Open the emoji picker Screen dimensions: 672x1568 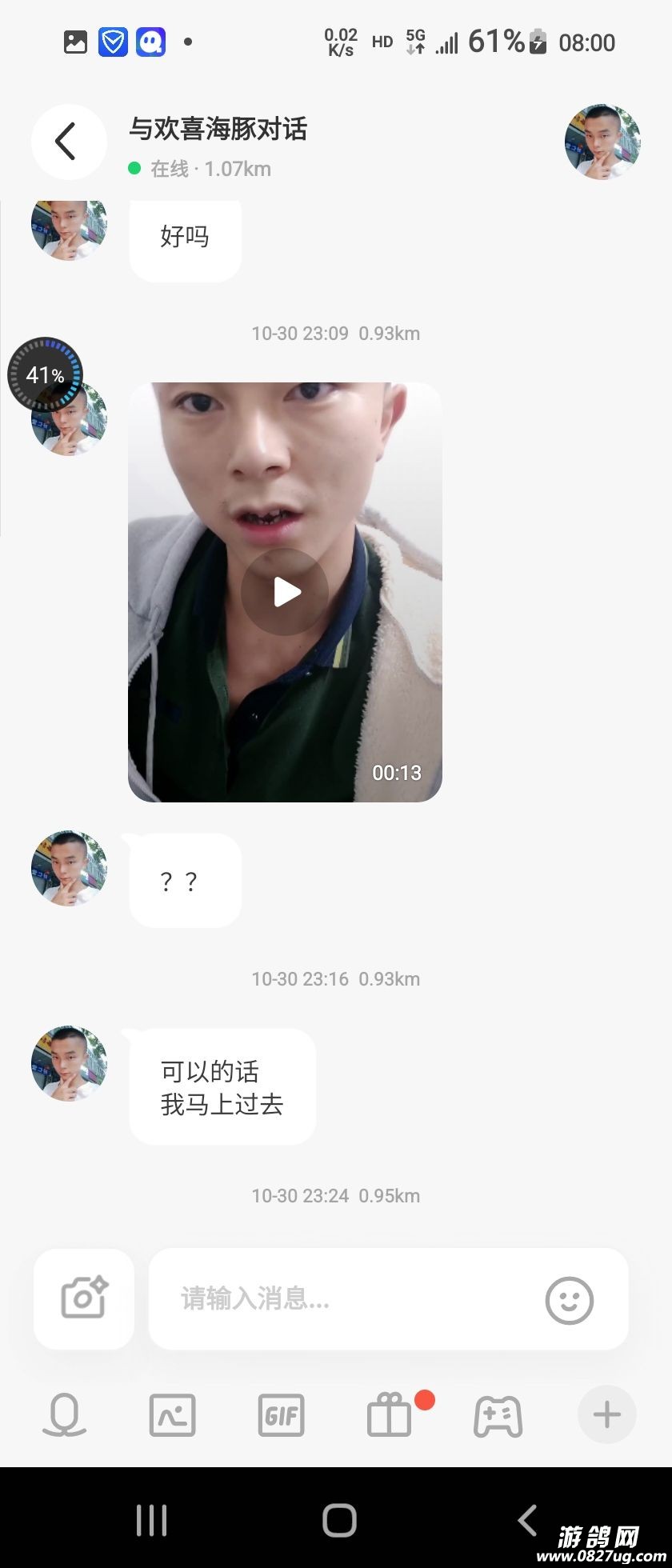(569, 1300)
